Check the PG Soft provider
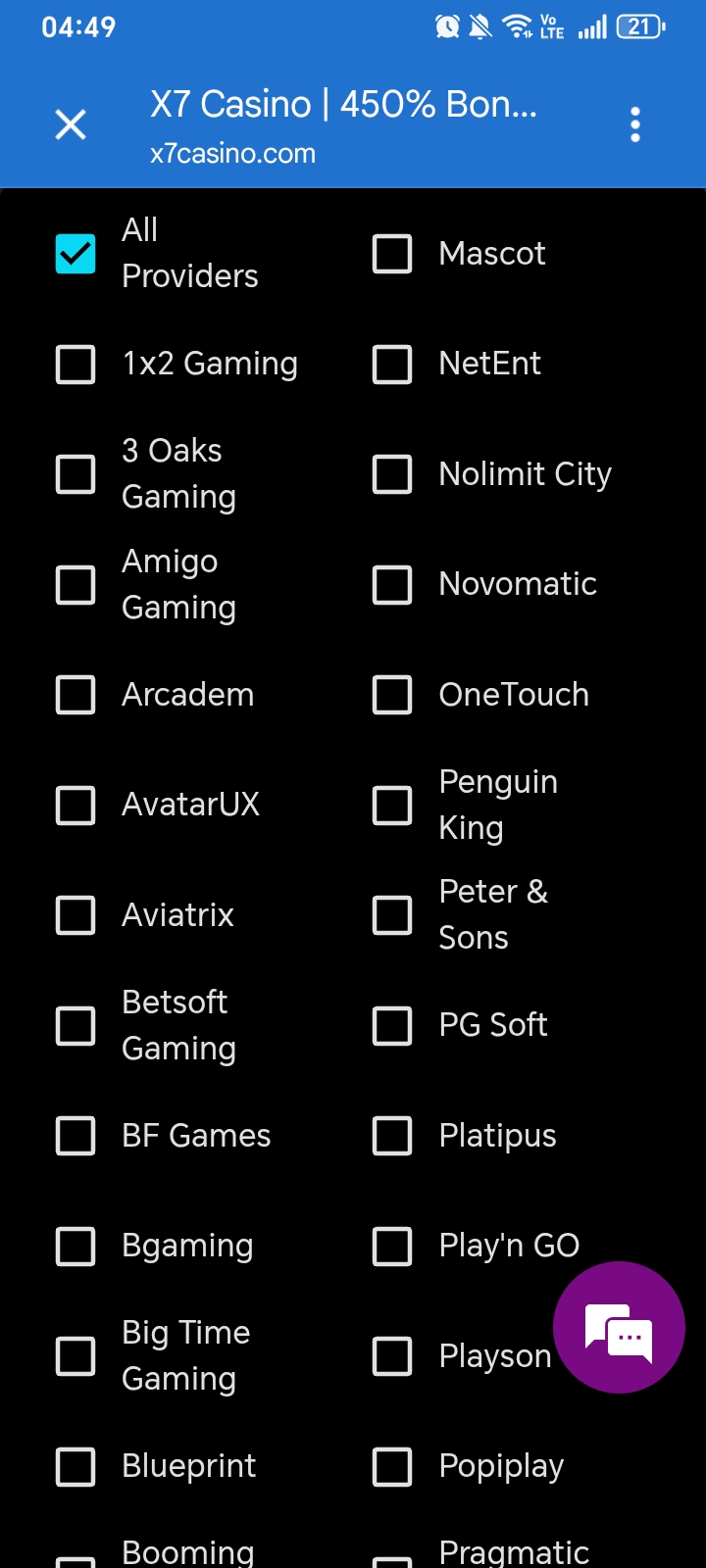The image size is (706, 1568). click(392, 1026)
